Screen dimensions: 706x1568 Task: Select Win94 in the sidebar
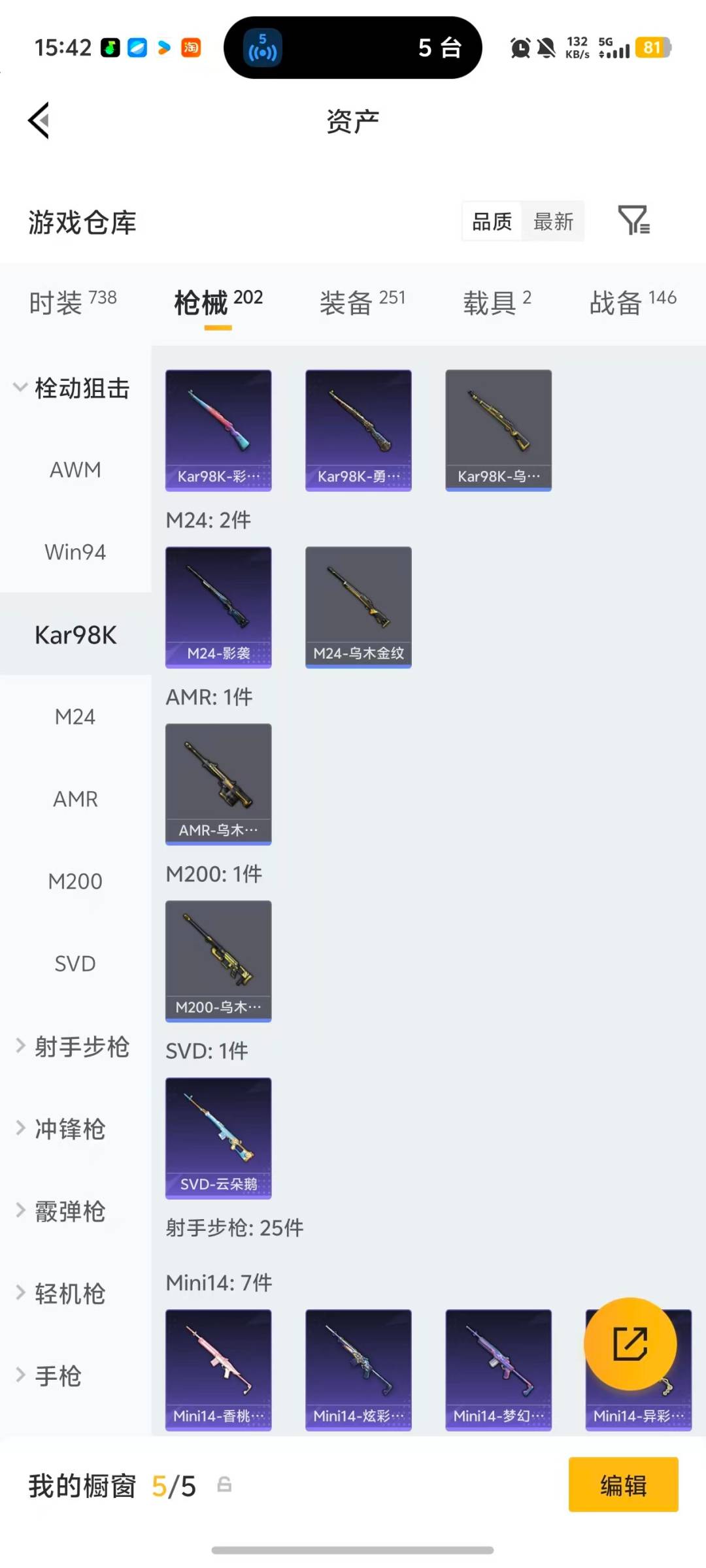(x=75, y=552)
